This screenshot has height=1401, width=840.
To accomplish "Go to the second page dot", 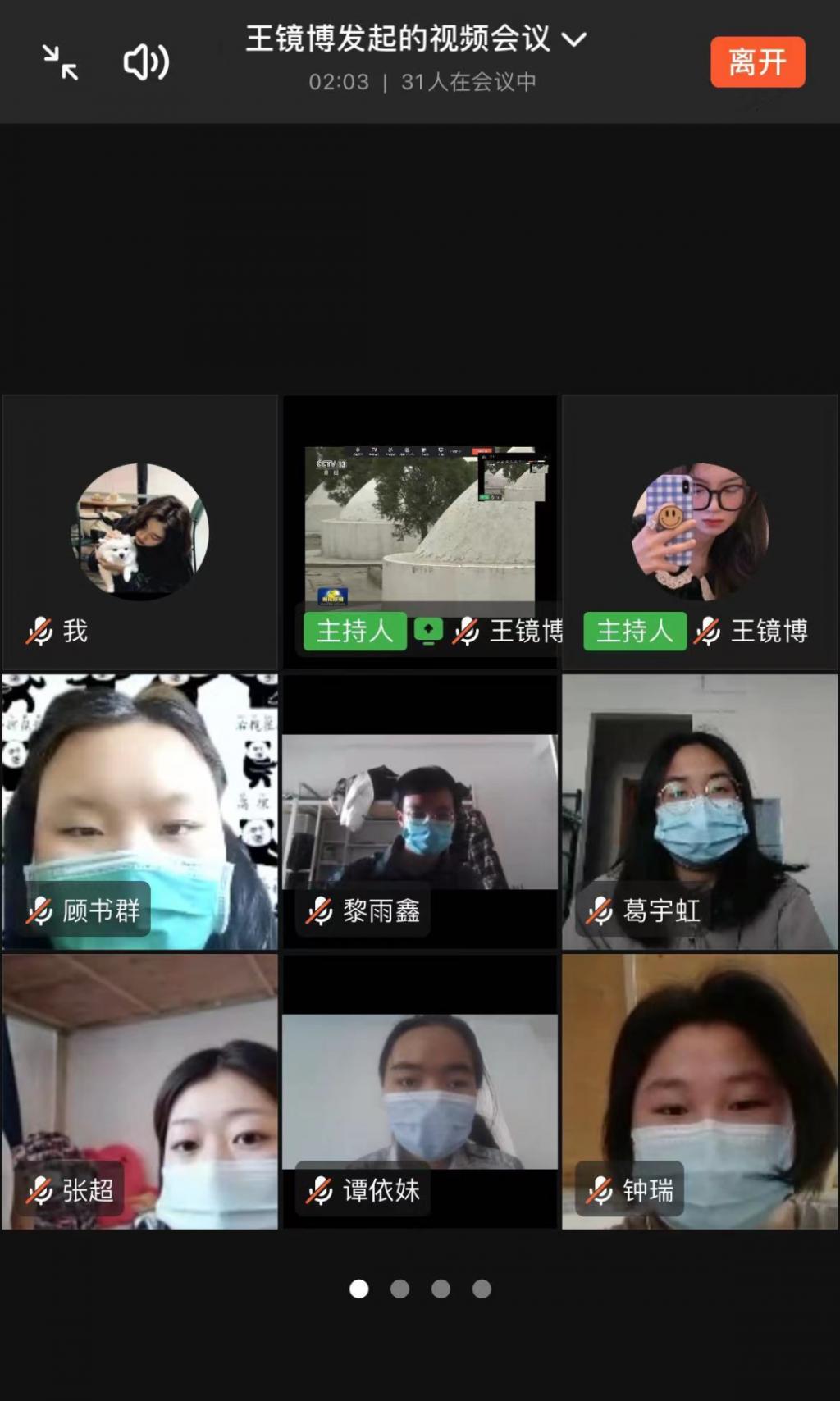I will [x=399, y=1289].
